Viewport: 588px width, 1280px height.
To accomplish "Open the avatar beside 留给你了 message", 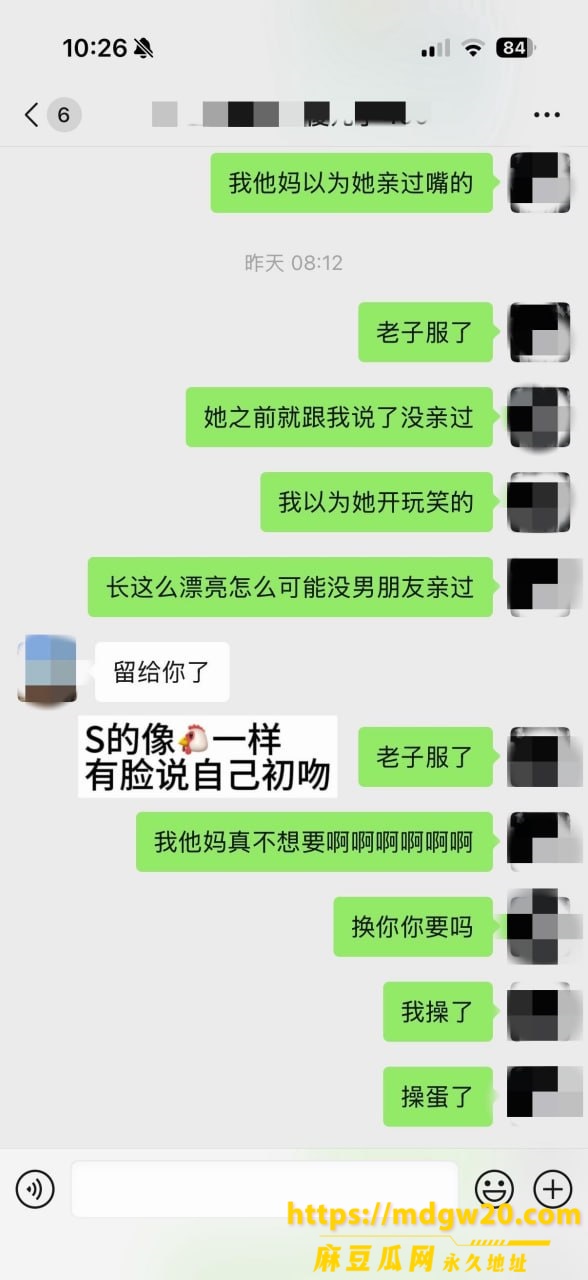I will (49, 668).
